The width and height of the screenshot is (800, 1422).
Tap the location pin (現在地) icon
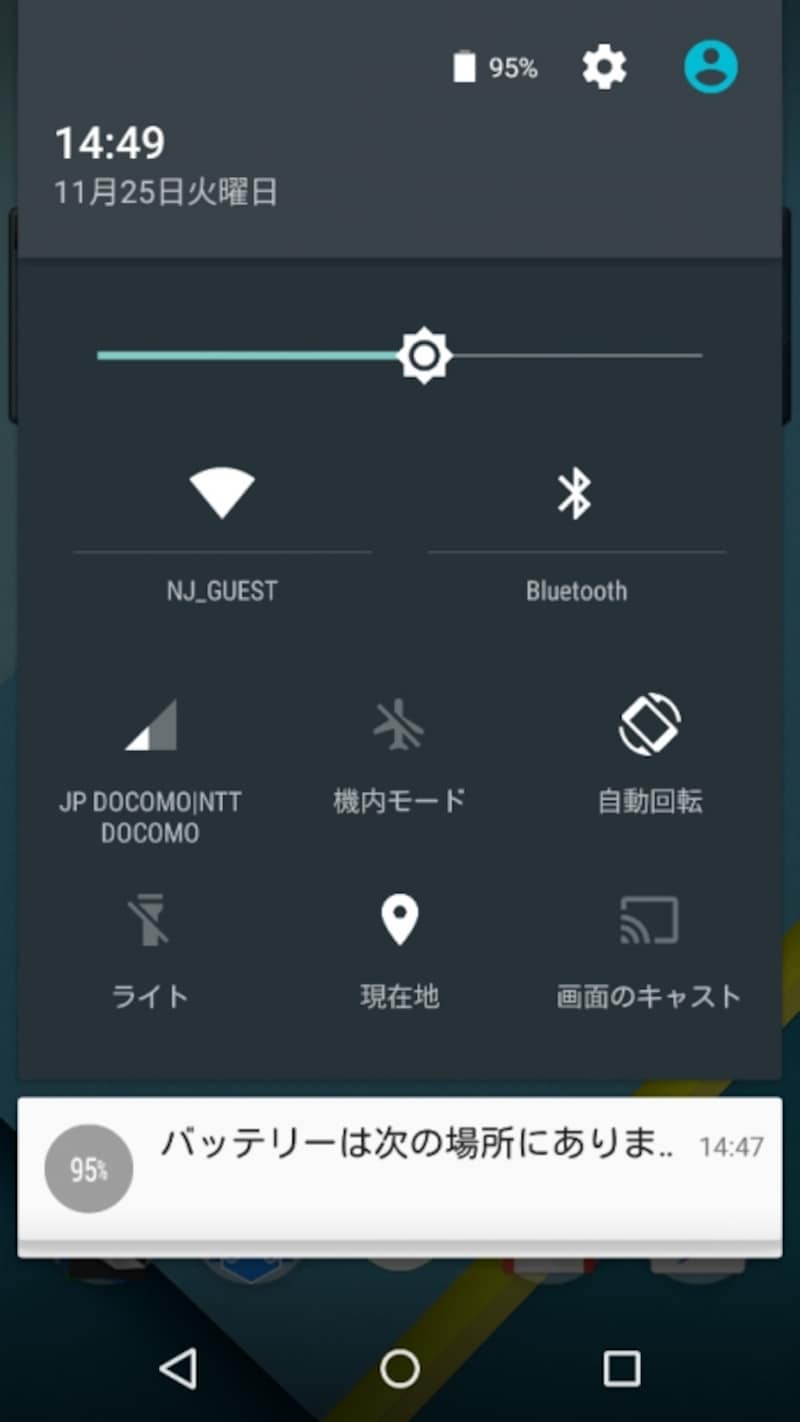coord(400,920)
